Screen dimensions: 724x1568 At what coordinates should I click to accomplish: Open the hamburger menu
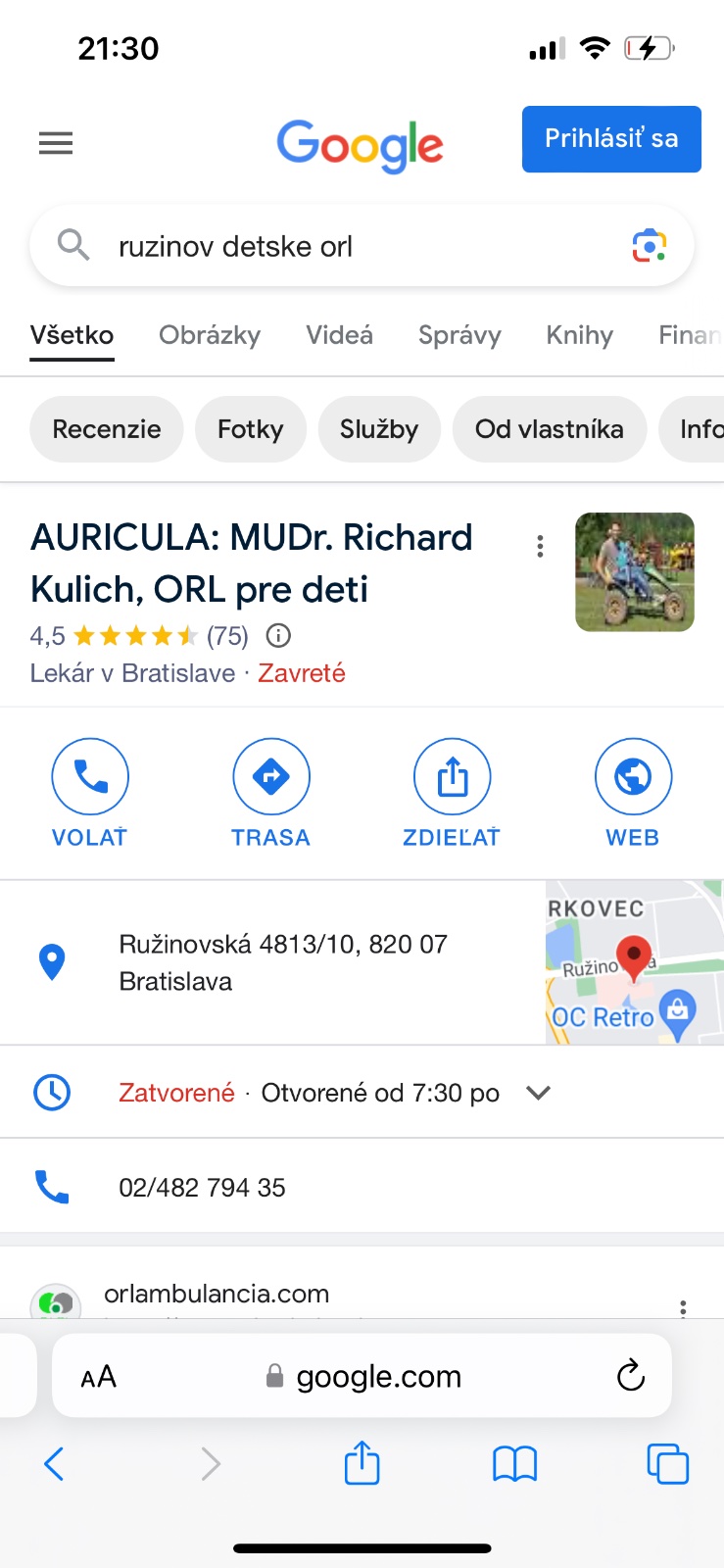pos(56,144)
